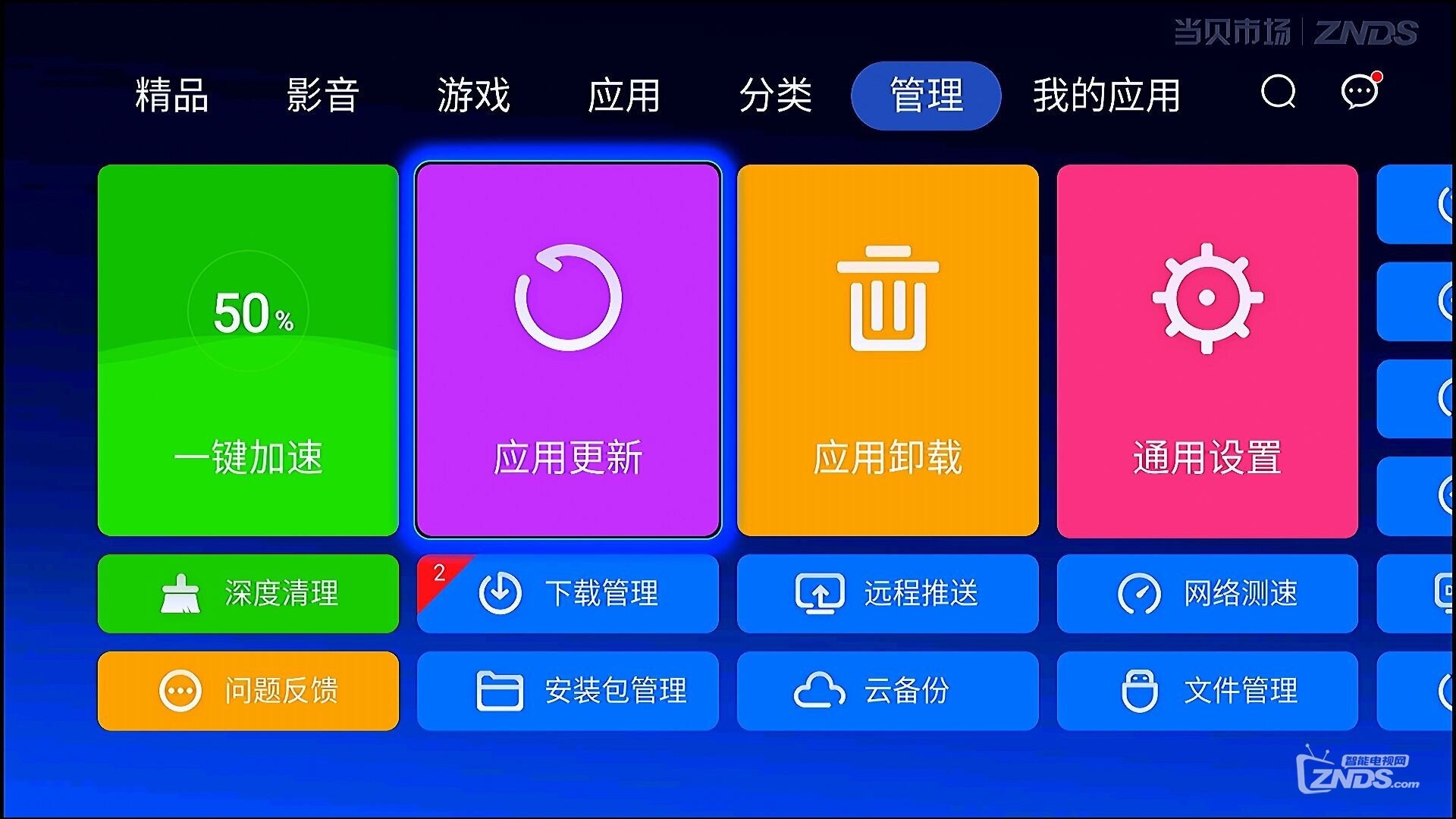Open 安装包管理
Viewport: 1456px width, 819px height.
tap(568, 691)
